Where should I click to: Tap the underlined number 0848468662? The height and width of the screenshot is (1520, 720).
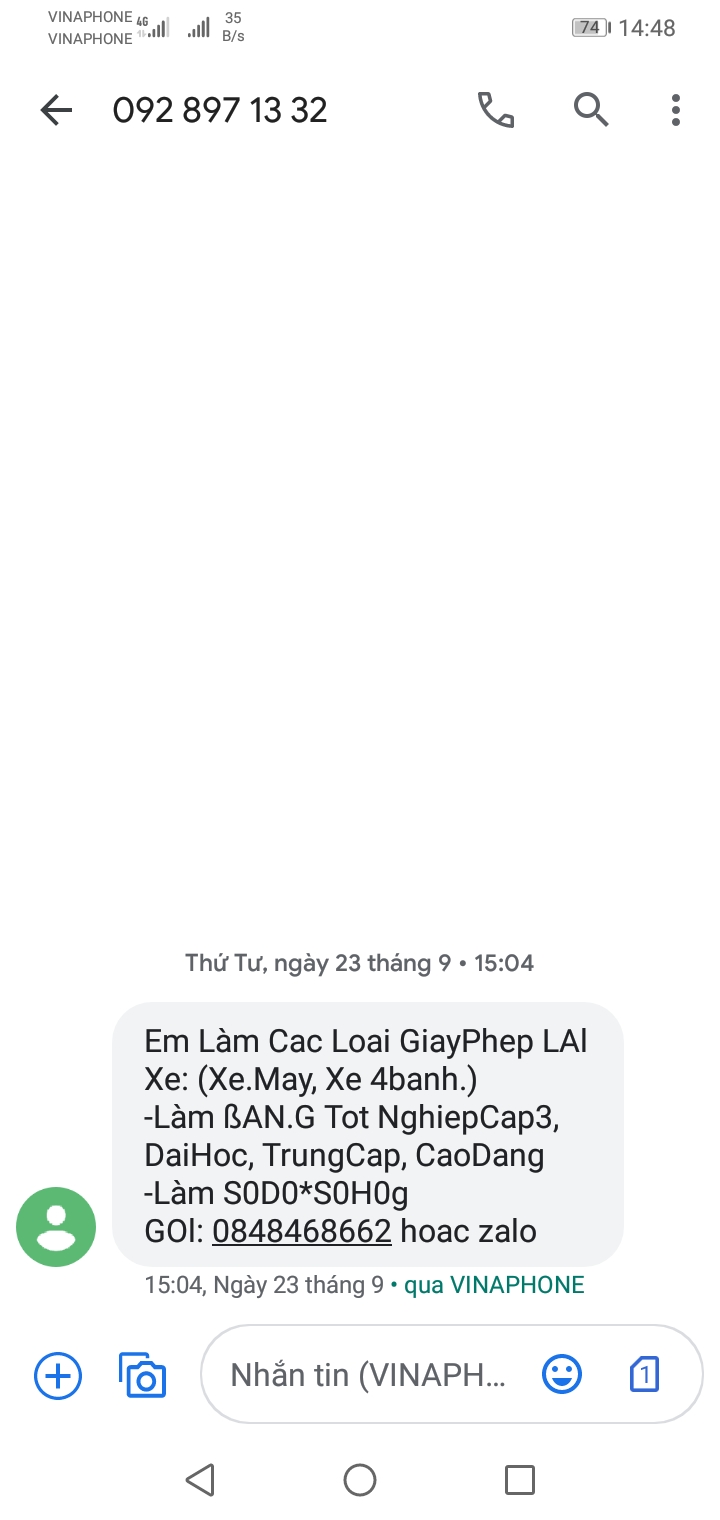click(x=301, y=1231)
